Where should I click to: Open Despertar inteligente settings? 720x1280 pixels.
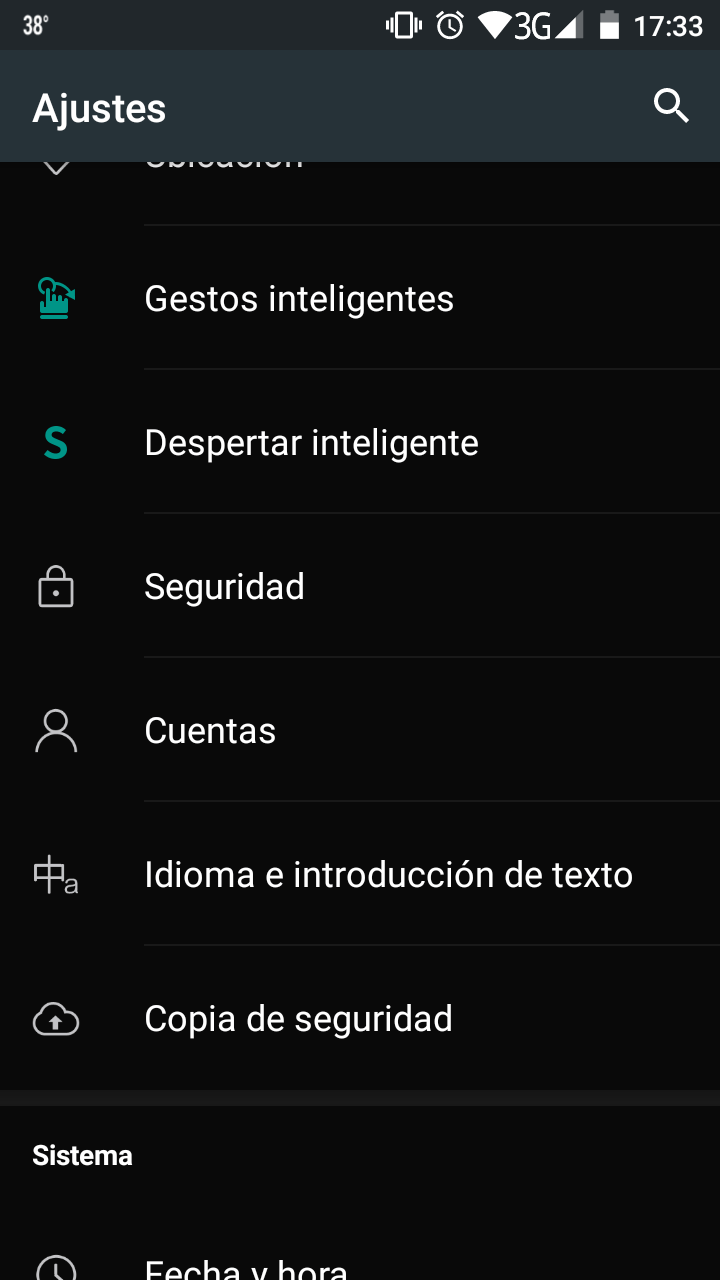[x=360, y=442]
